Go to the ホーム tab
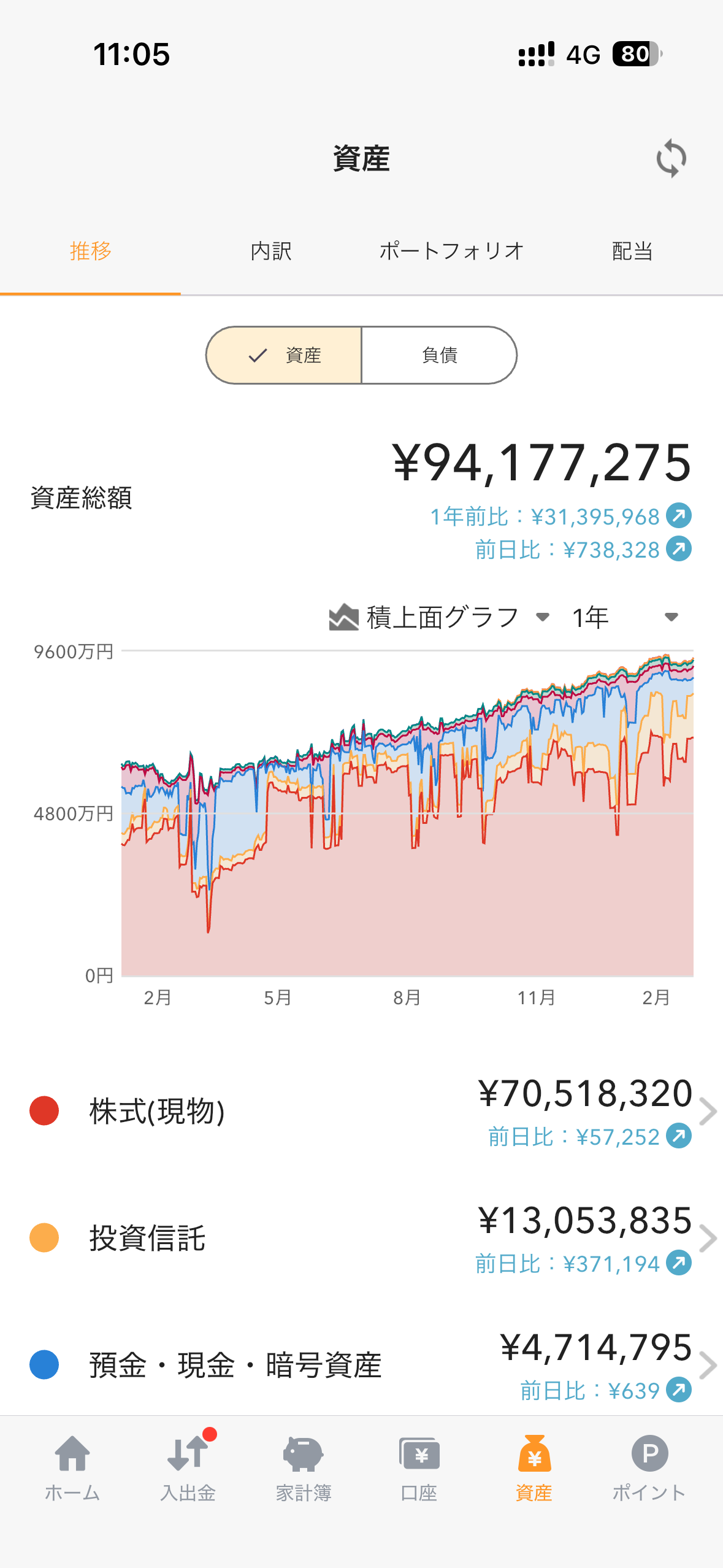Screen dimensions: 723x1568 [72, 1466]
